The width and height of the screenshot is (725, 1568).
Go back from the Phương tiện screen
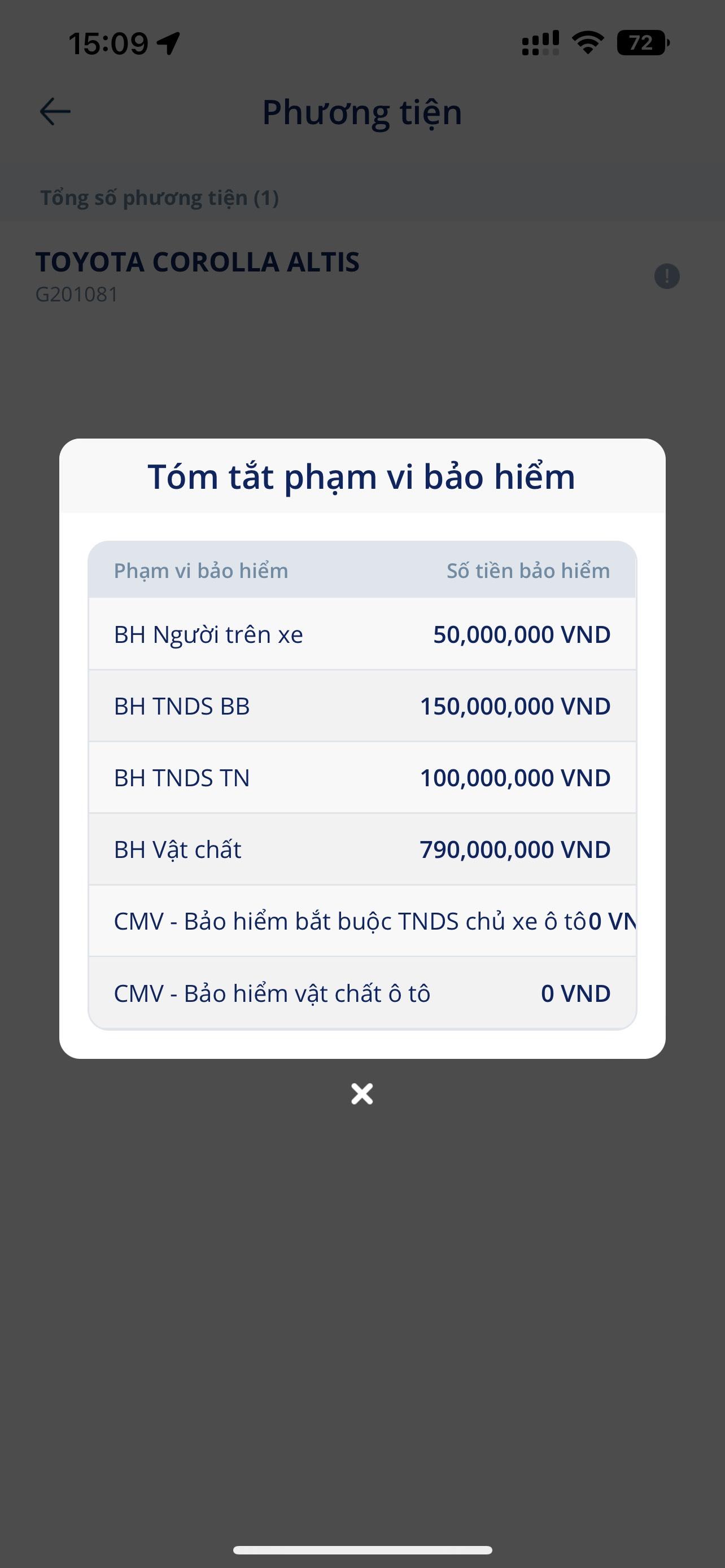(55, 112)
